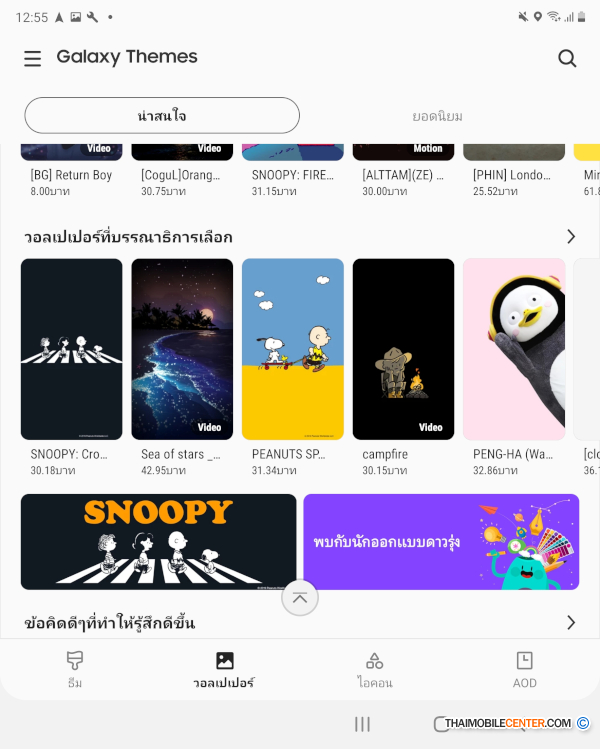This screenshot has width=600, height=749.
Task: Open system recent apps button
Action: pyautogui.click(x=363, y=724)
